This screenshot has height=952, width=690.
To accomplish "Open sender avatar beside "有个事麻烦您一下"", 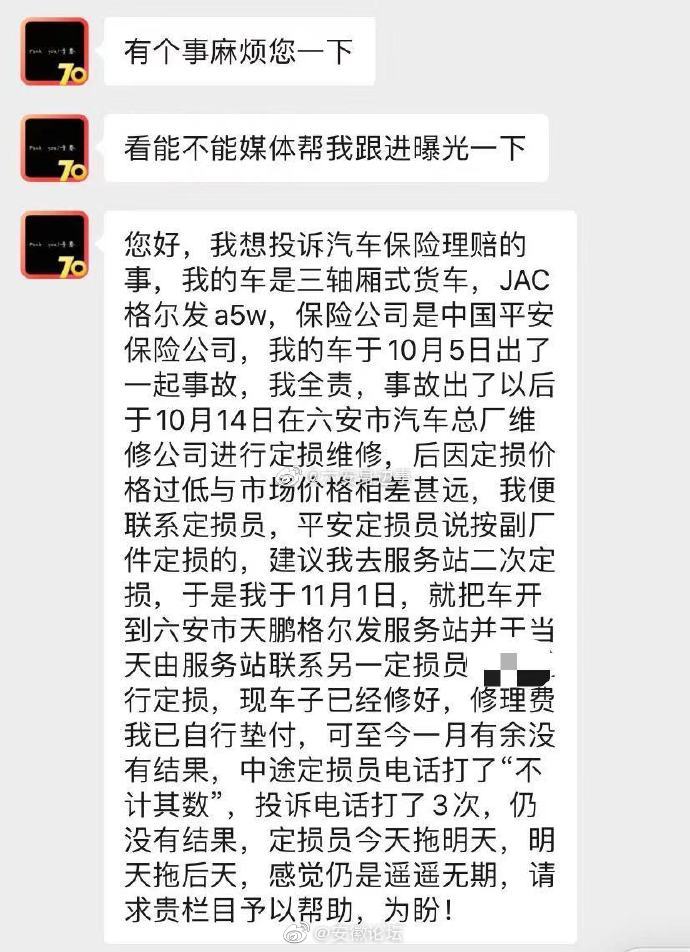I will (55, 51).
